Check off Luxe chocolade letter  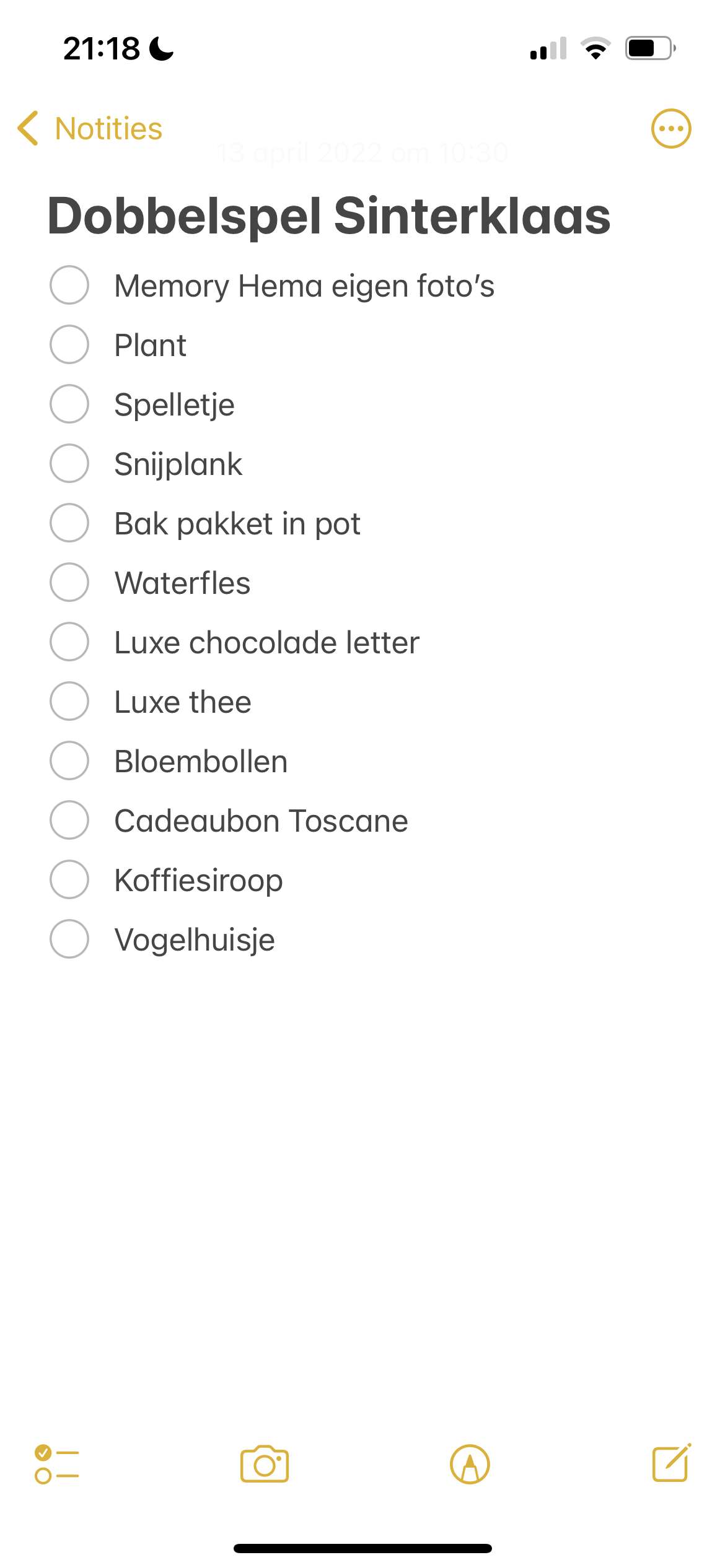(x=69, y=642)
